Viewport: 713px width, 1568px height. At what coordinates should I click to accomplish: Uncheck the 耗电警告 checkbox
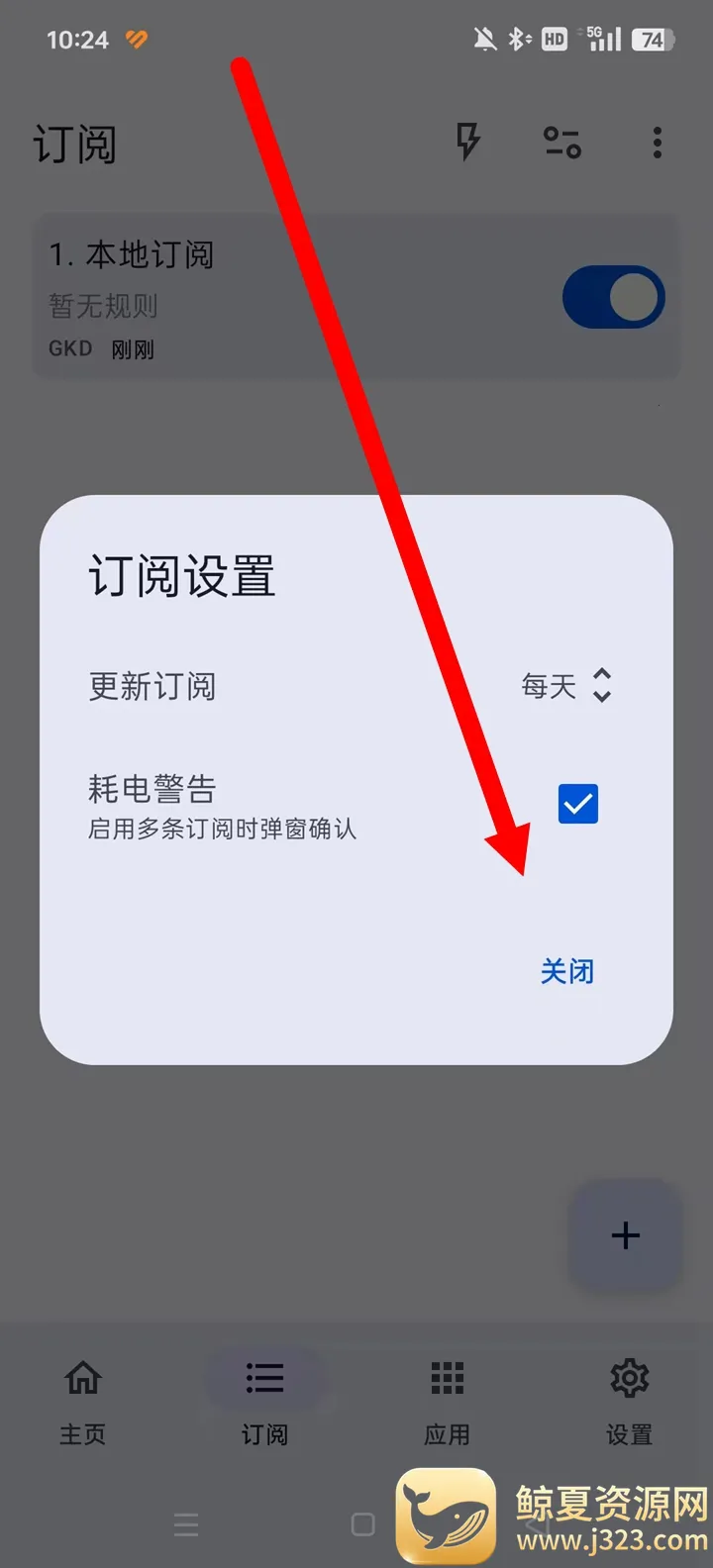[577, 804]
